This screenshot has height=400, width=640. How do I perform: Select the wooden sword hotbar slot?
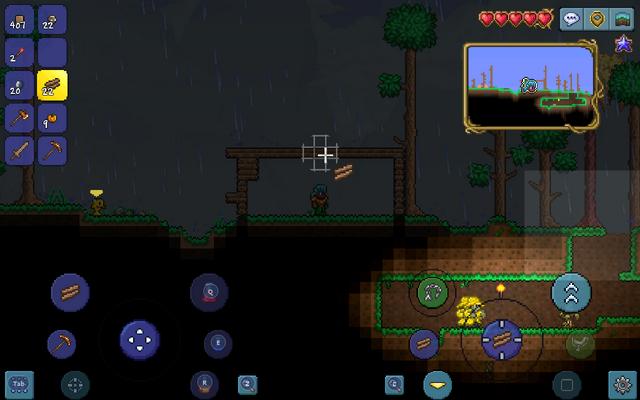click(x=20, y=151)
